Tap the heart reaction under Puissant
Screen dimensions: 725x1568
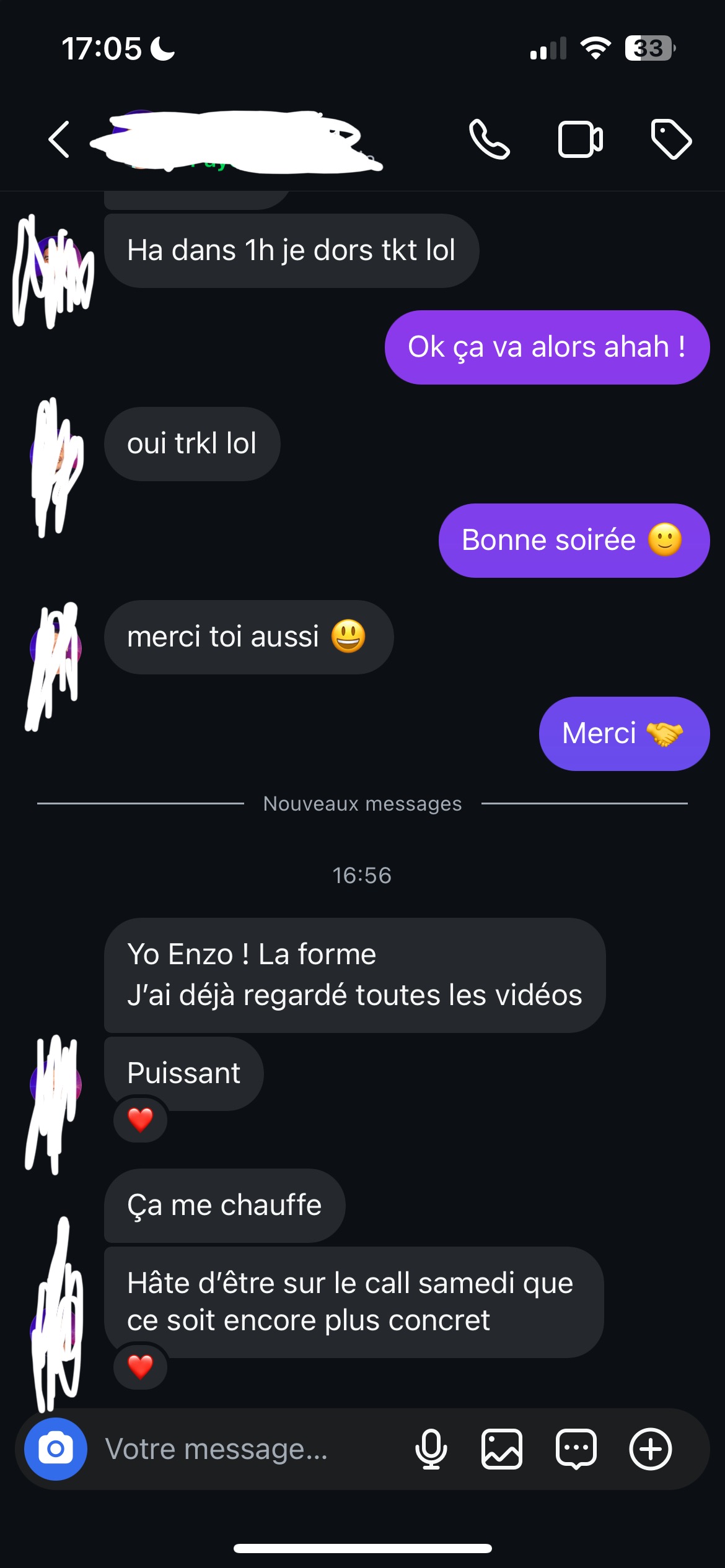coord(140,1120)
